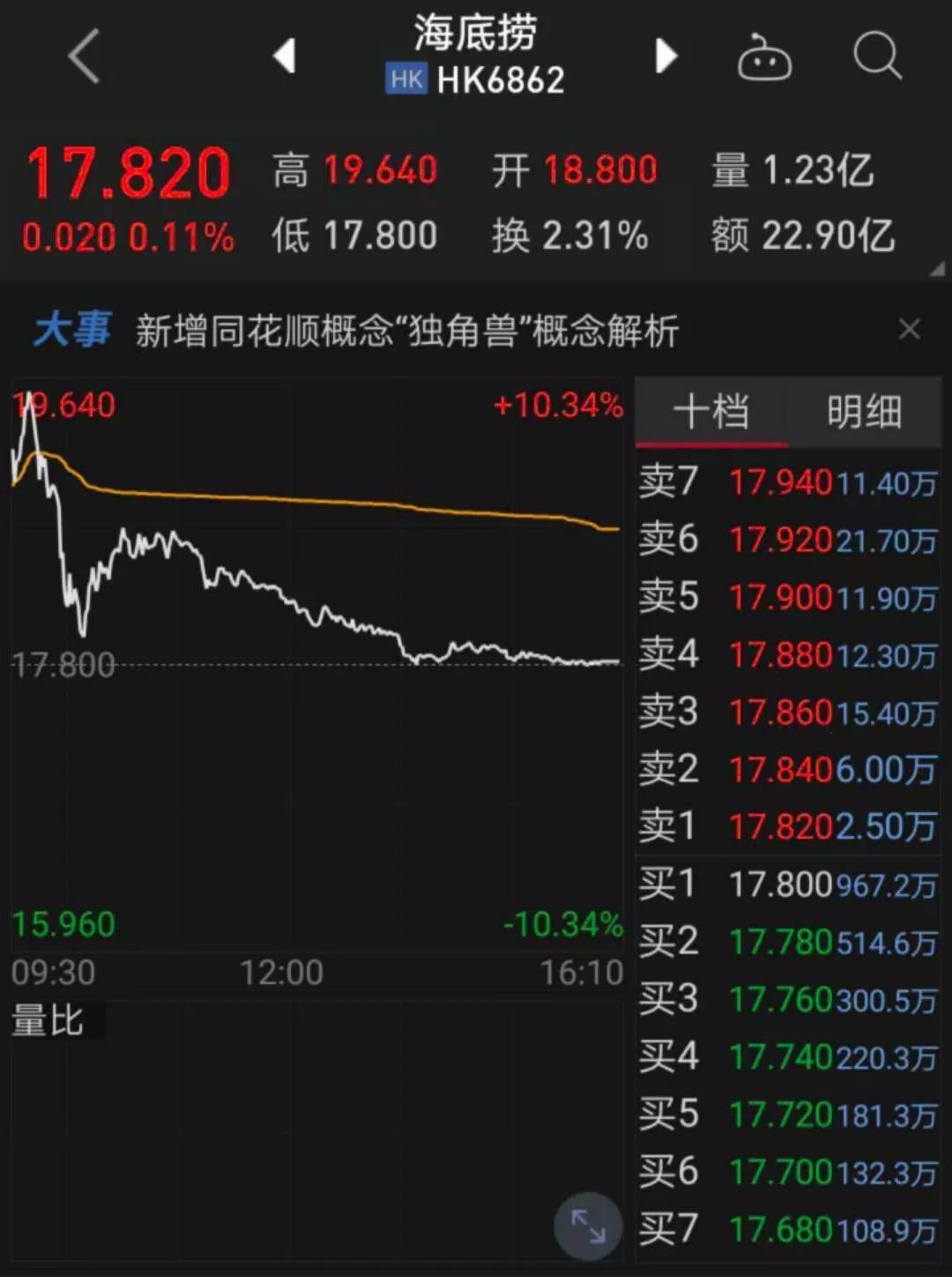The width and height of the screenshot is (952, 1277).
Task: Switch to the 明细 tab
Action: click(x=864, y=413)
